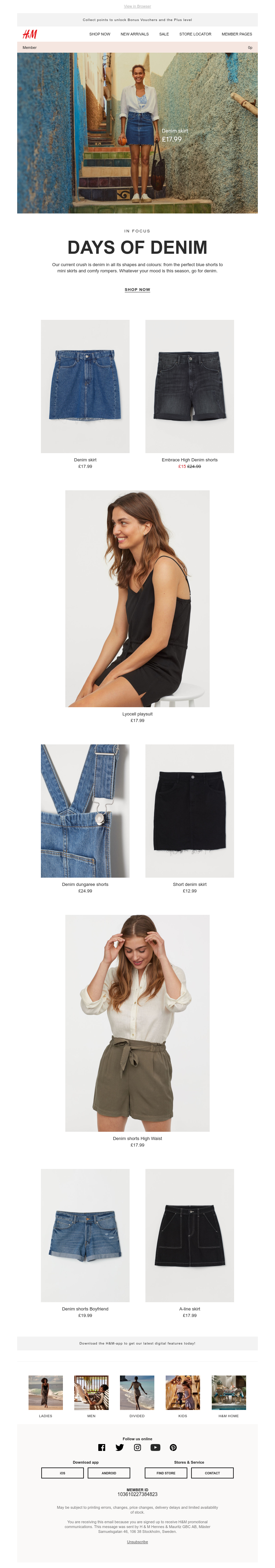
Task: Go to MEMBER PAGES
Action: coord(236,34)
